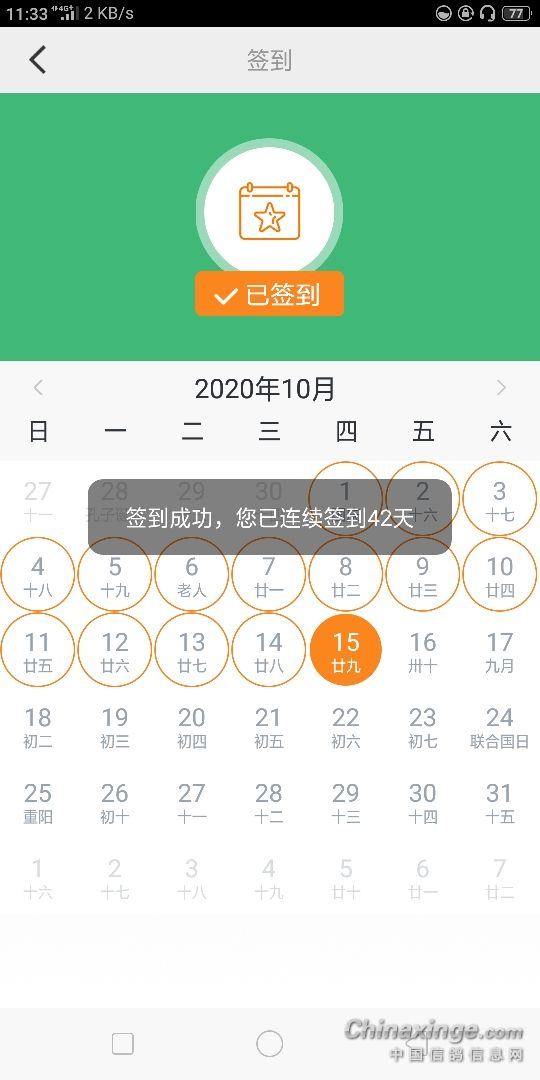540x1080 pixels.
Task: Go back from the 签到 page
Action: point(38,60)
